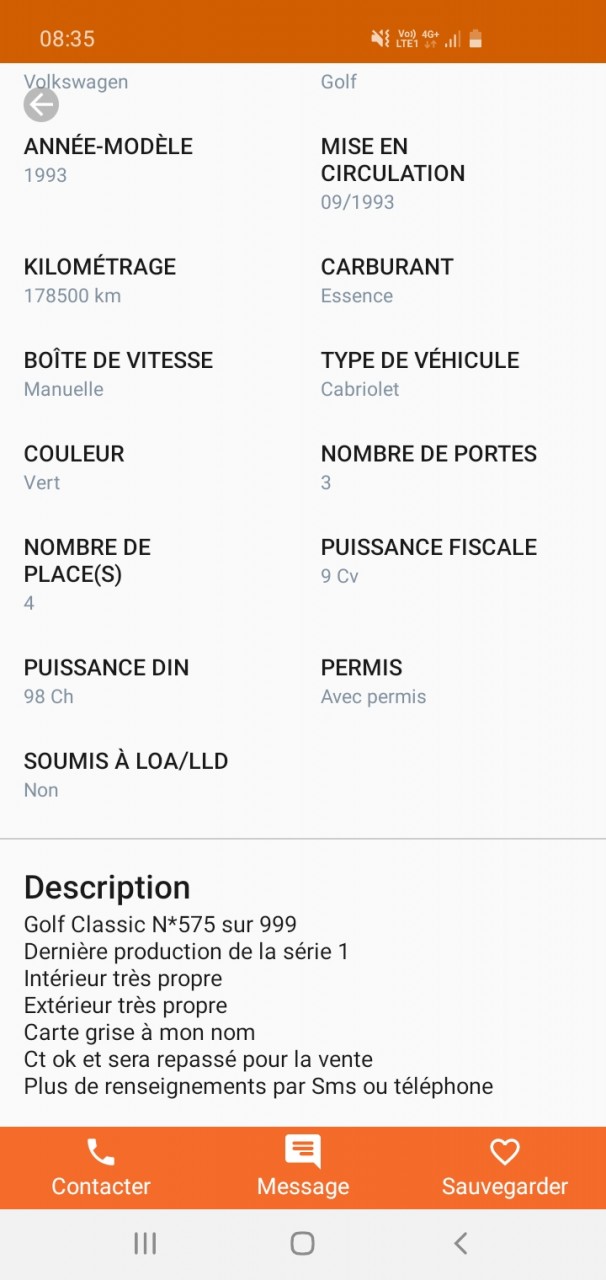606x1280 pixels.
Task: Send a Message to the seller
Action: click(x=303, y=1168)
